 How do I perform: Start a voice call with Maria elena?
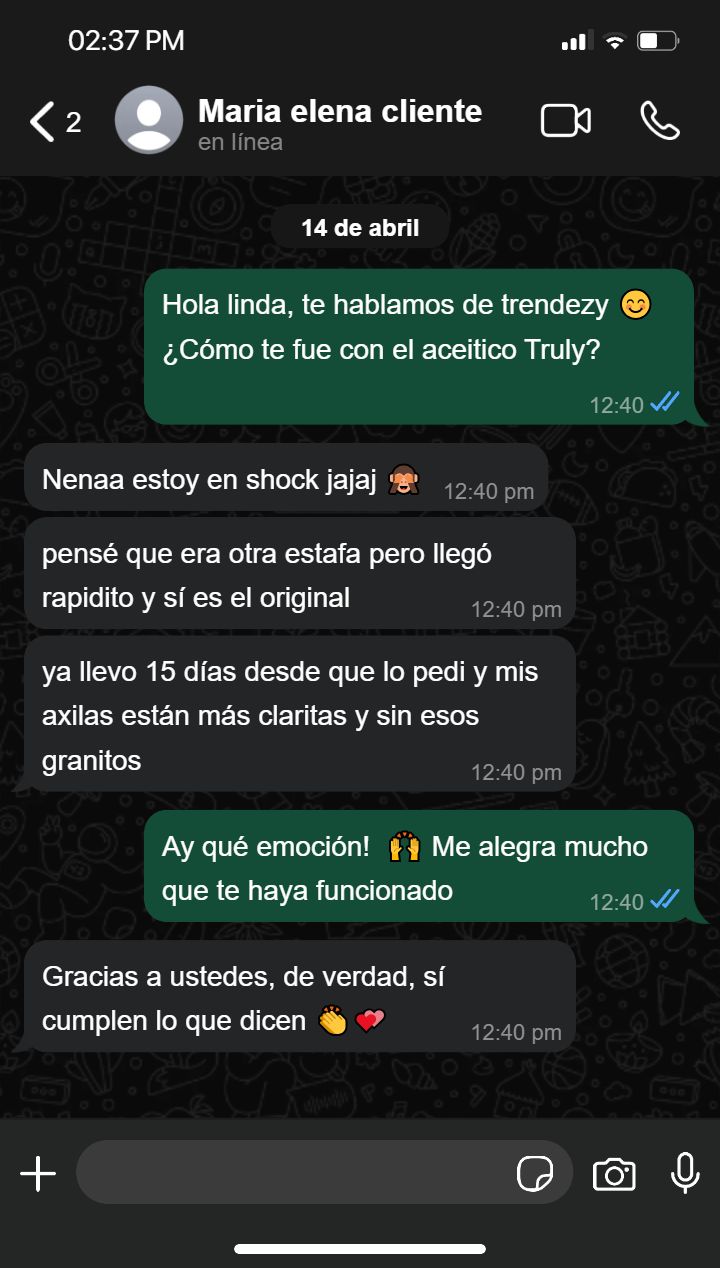click(660, 121)
